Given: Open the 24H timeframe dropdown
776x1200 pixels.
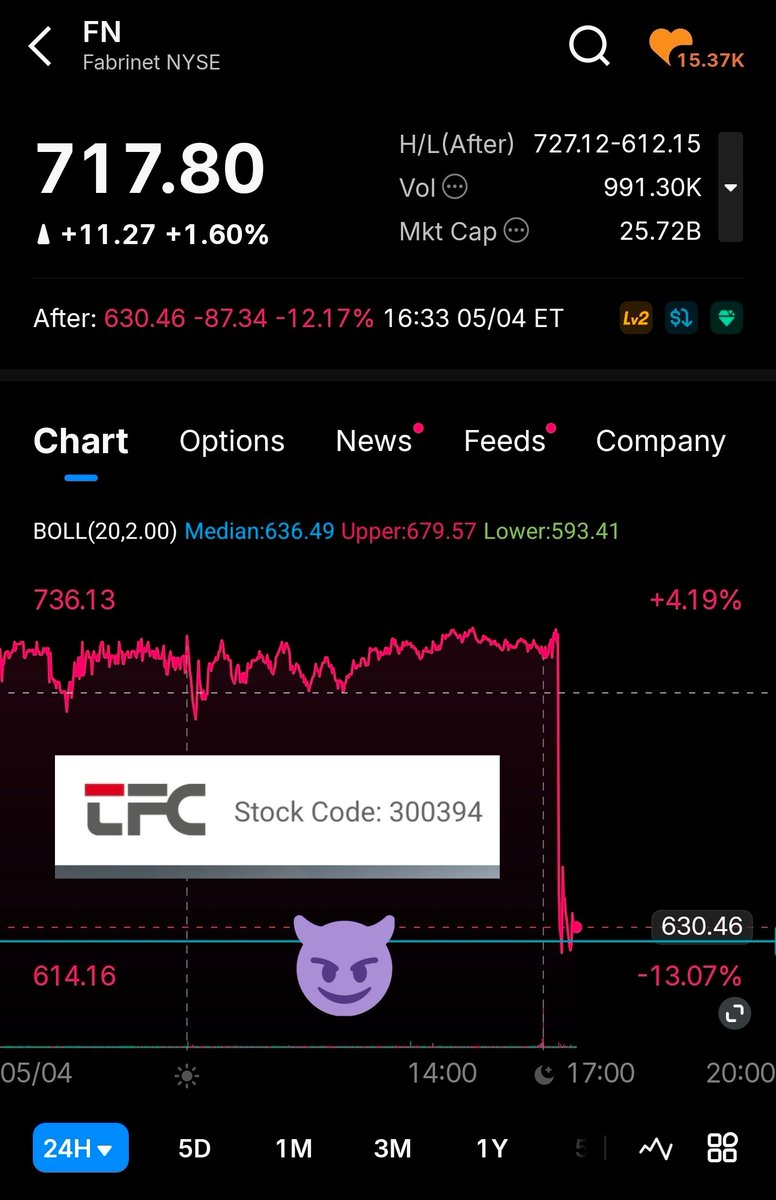Looking at the screenshot, I should click(x=80, y=1148).
